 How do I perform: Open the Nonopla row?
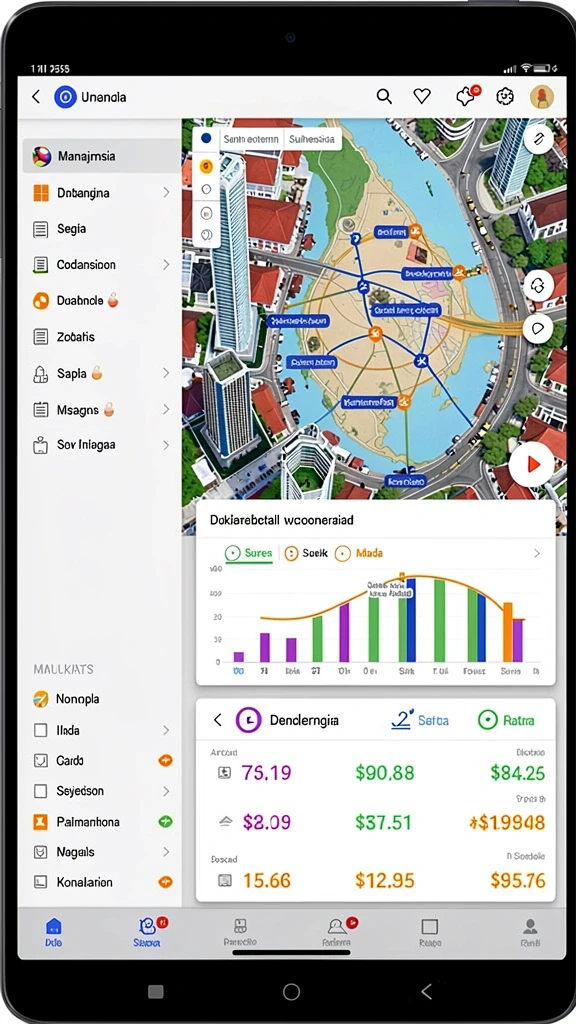(x=102, y=699)
